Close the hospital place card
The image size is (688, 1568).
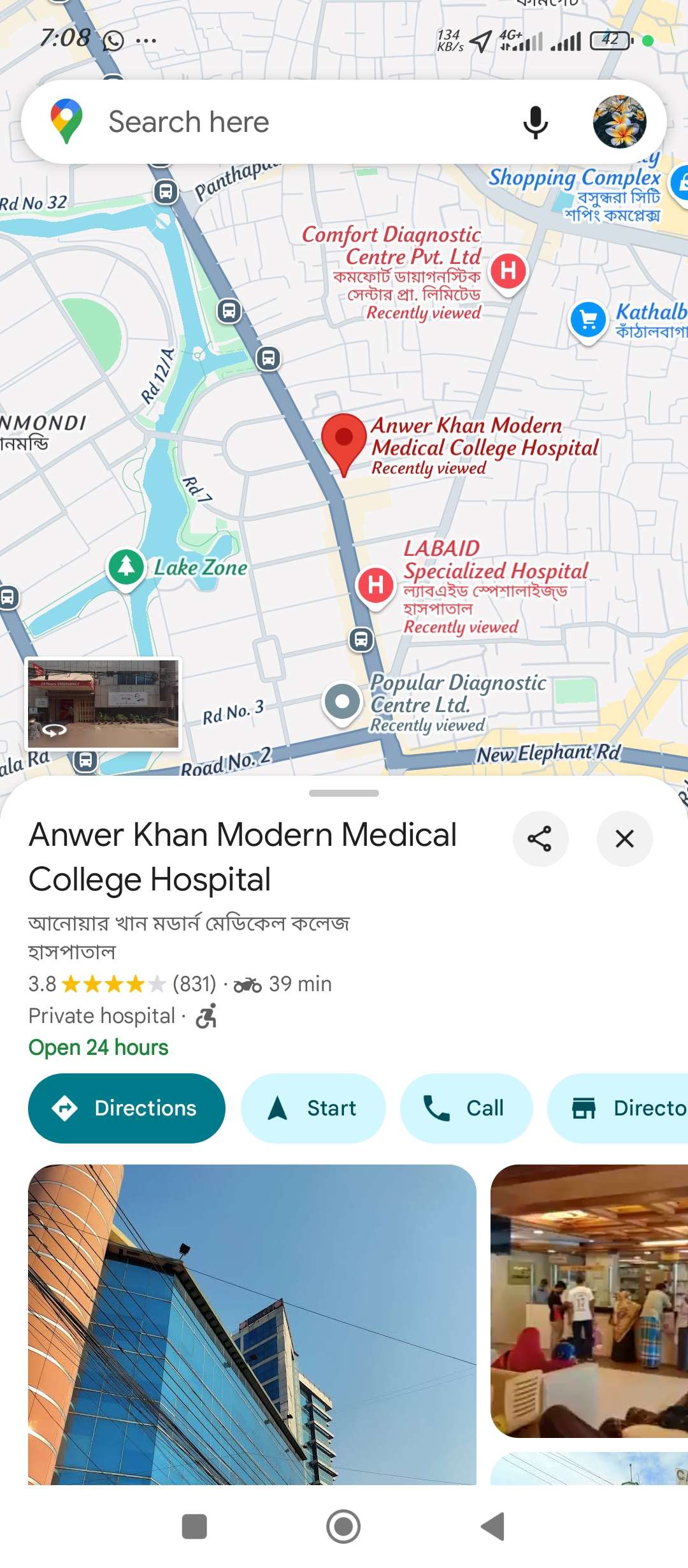click(x=624, y=838)
